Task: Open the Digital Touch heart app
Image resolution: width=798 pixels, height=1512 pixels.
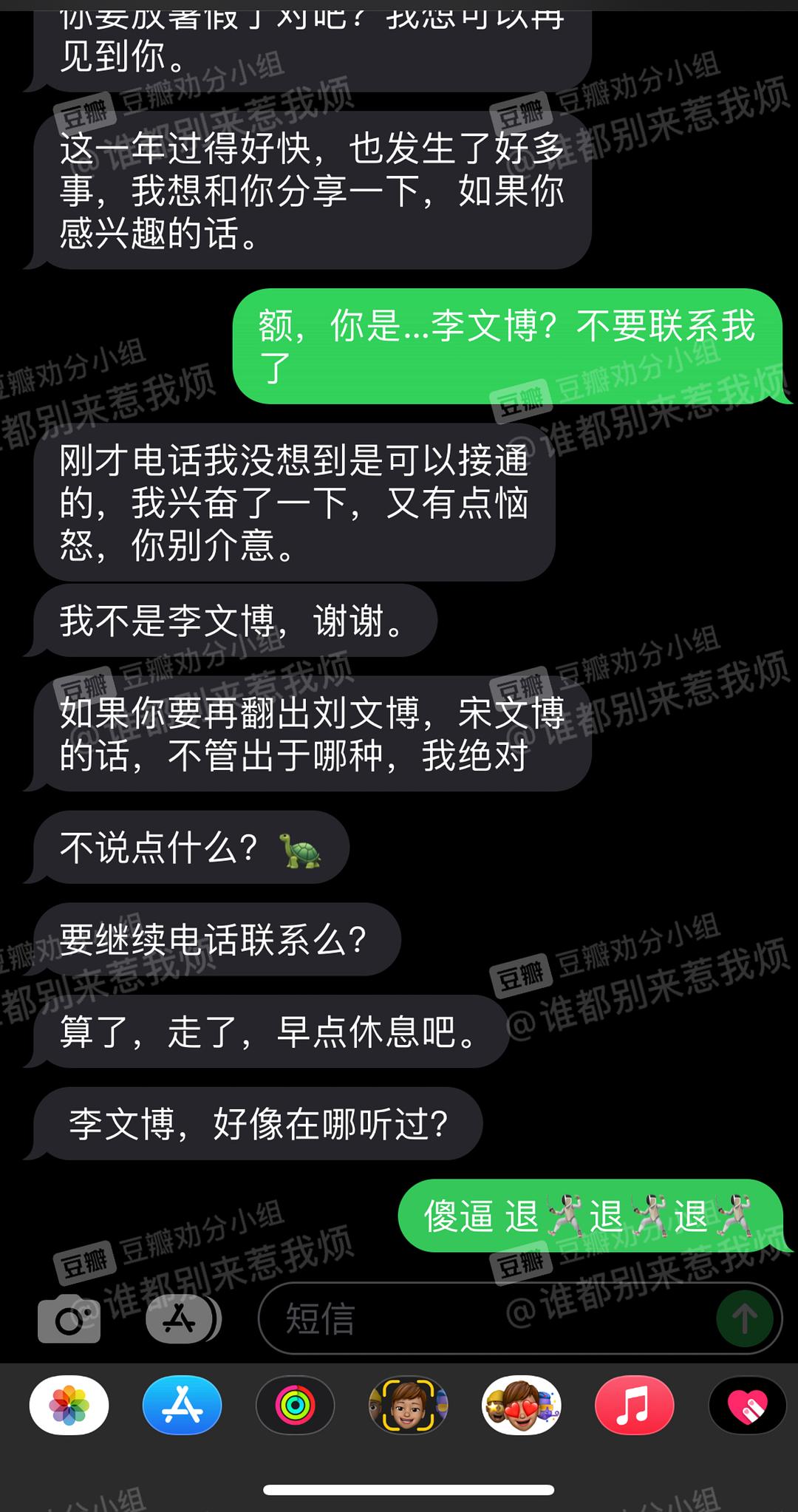Action: point(747,1405)
